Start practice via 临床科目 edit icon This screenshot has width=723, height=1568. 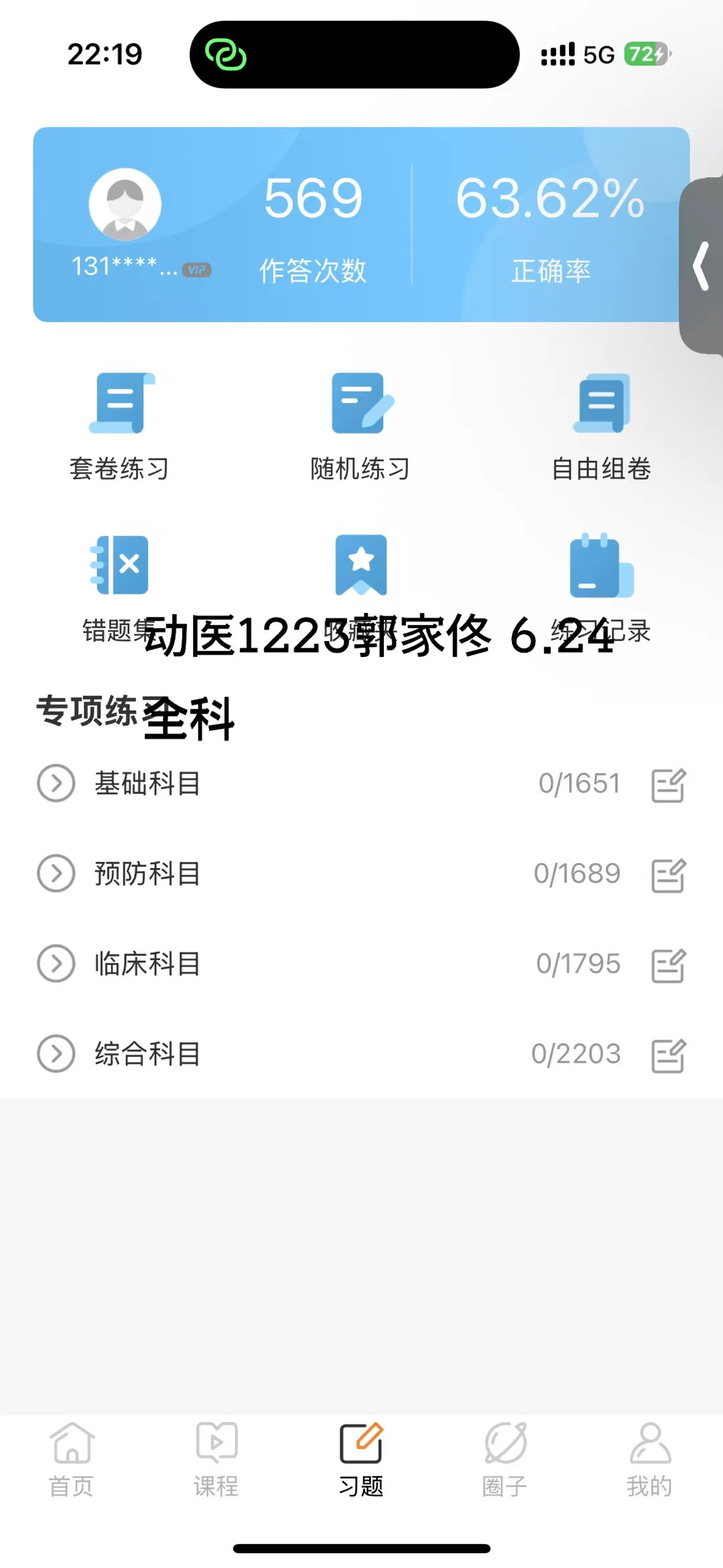668,965
